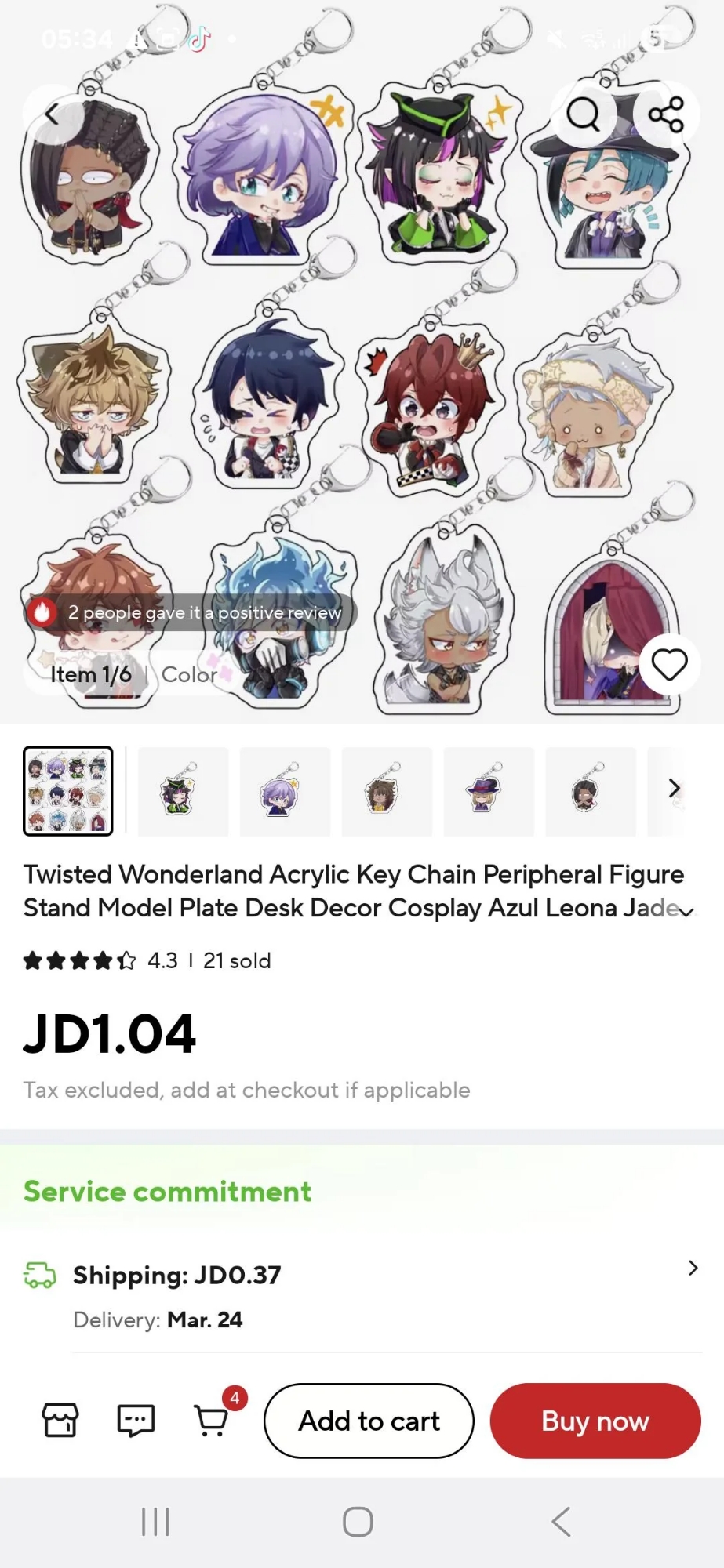Image resolution: width=724 pixels, height=1568 pixels.
Task: Tap Buy now
Action: click(x=595, y=1421)
